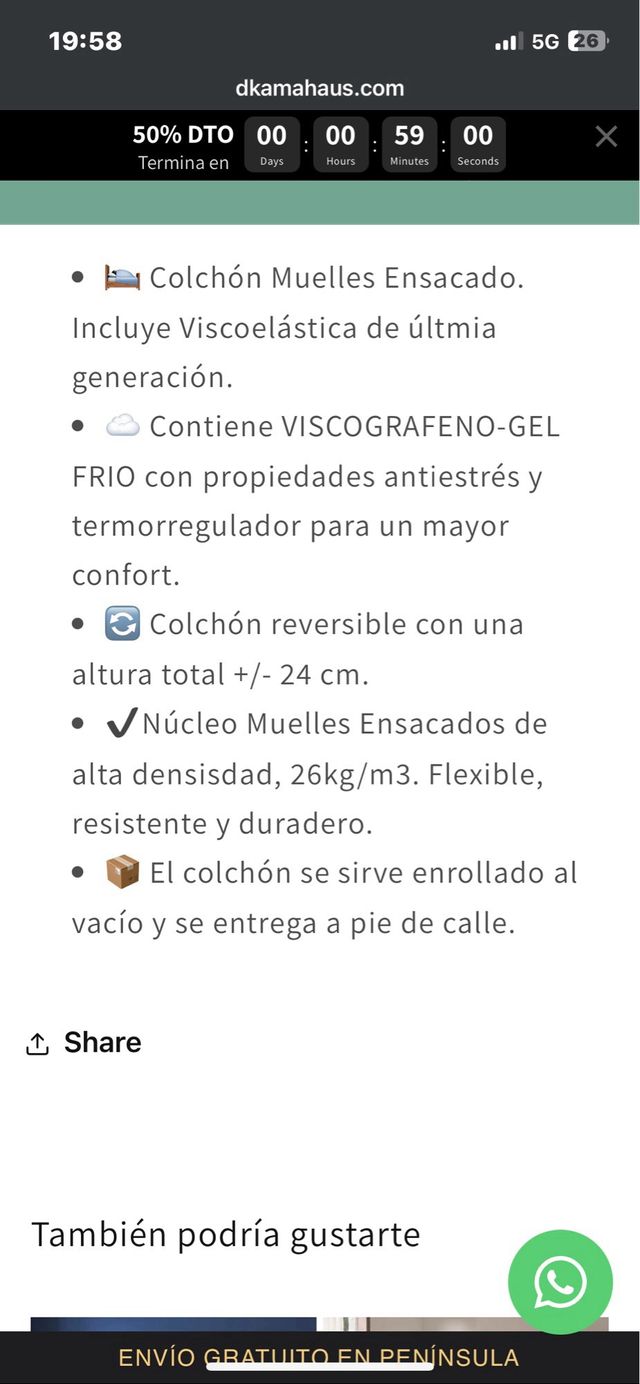Share this mattress product page
640x1384 pixels.
84,1042
